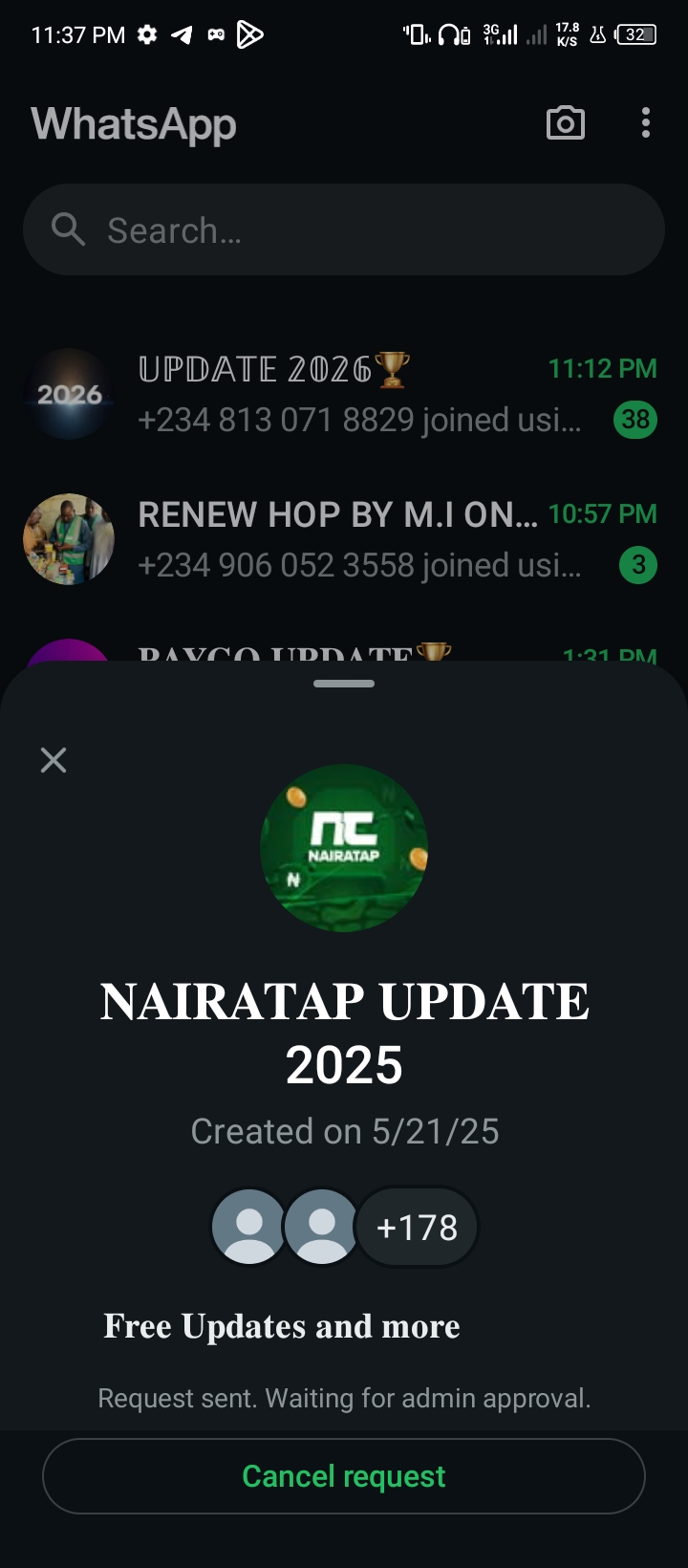Open the overflow menu

click(646, 123)
